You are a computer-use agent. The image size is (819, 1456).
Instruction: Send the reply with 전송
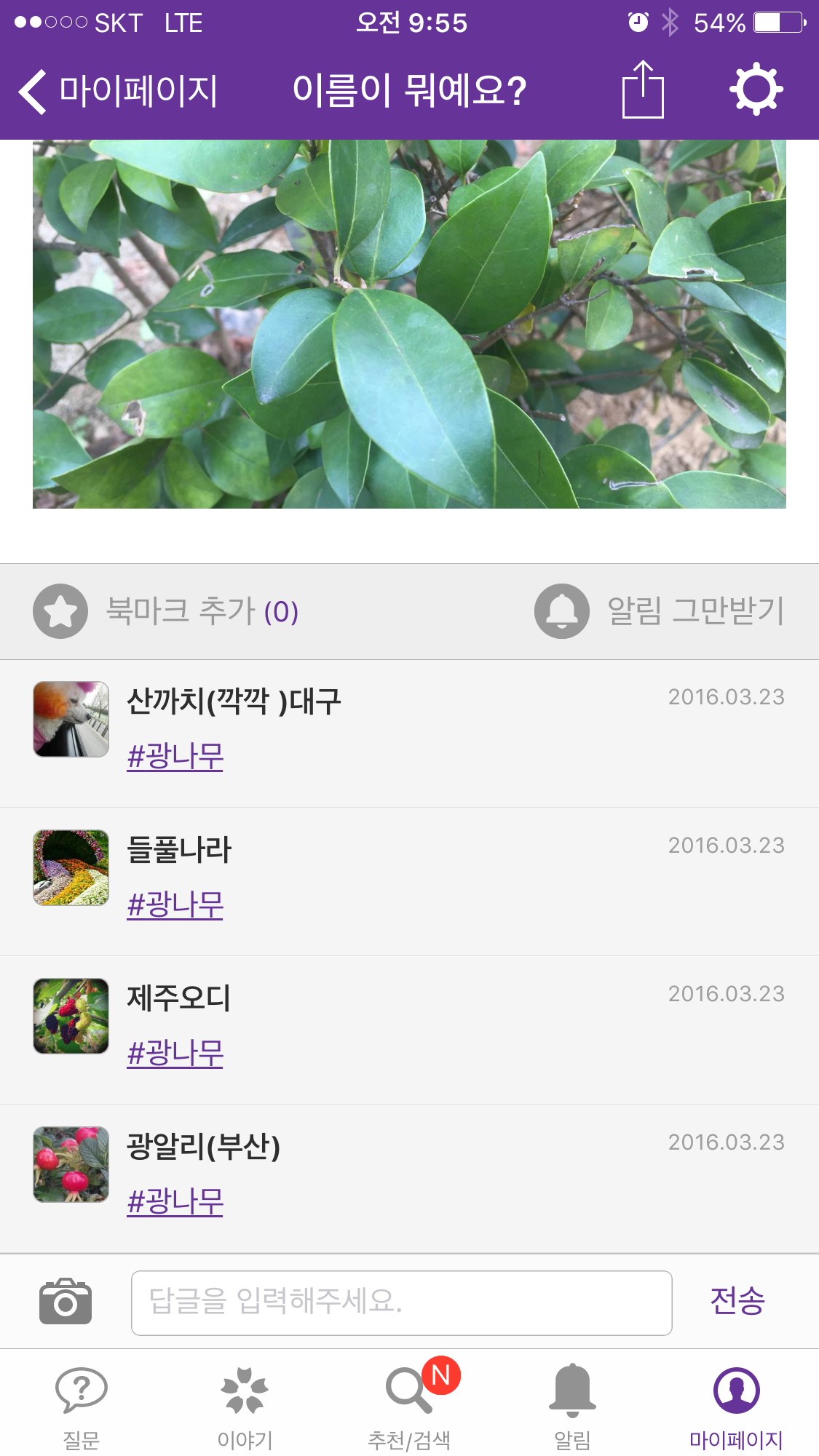pos(737,1301)
